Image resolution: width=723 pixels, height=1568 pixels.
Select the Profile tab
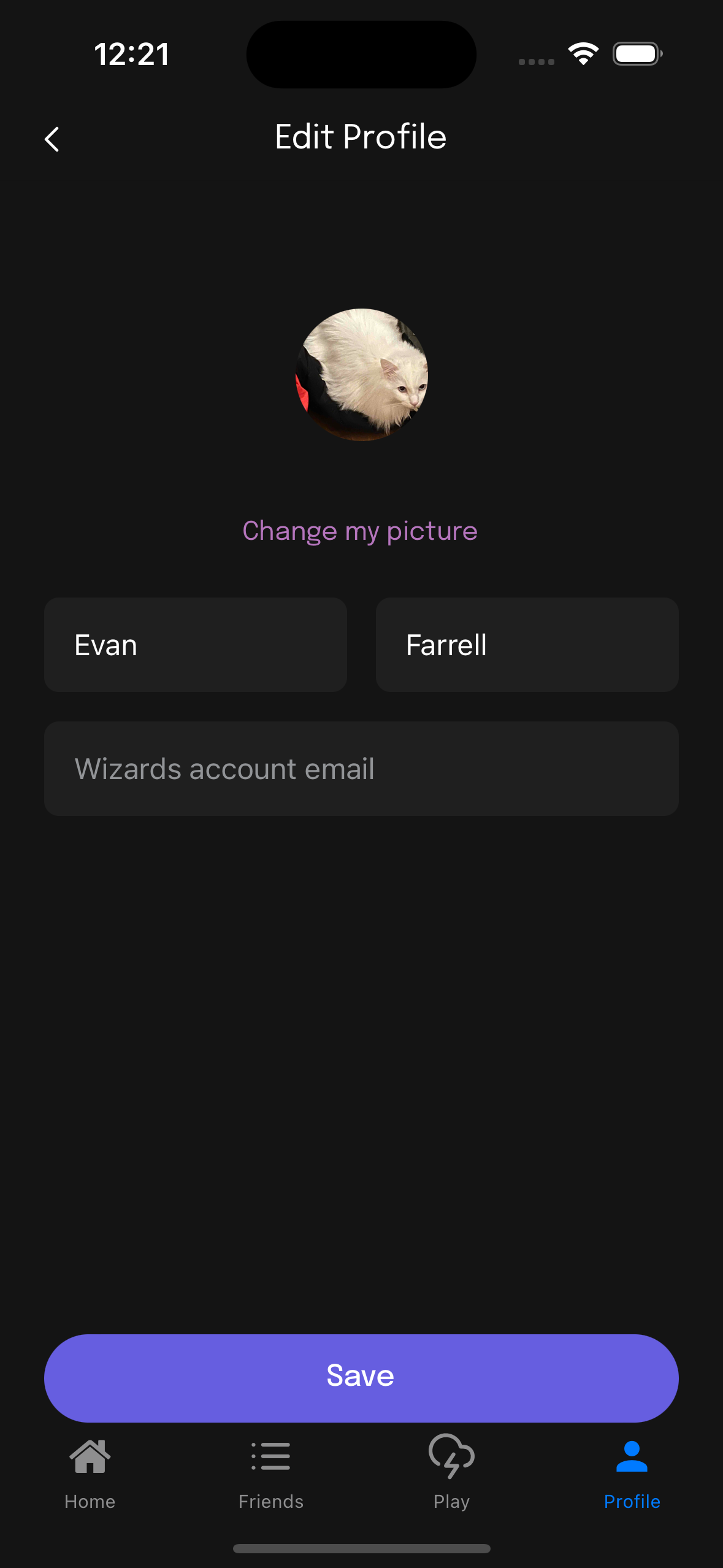pos(632,1472)
